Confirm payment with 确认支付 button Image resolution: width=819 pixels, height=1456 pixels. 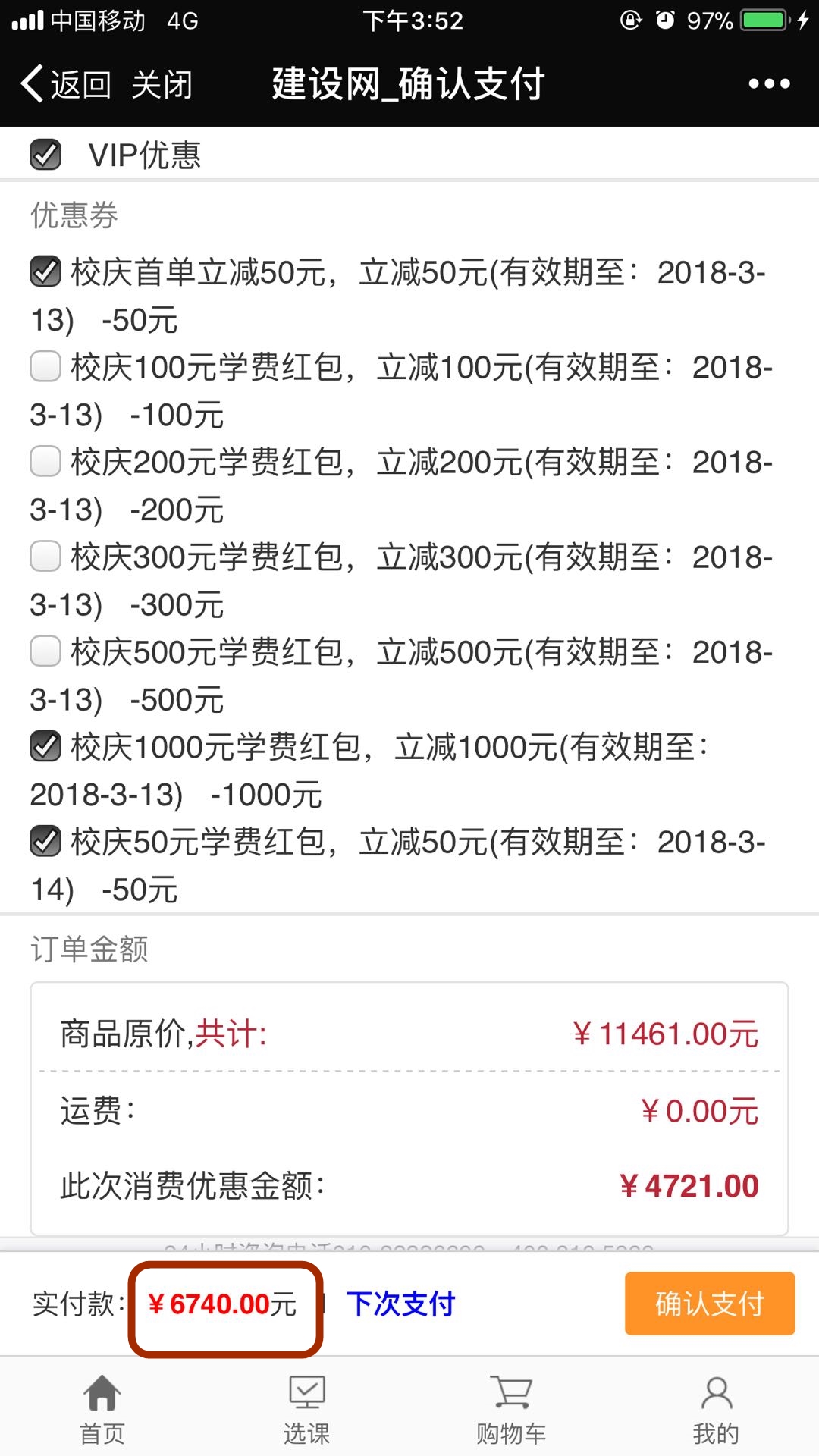tap(709, 1304)
